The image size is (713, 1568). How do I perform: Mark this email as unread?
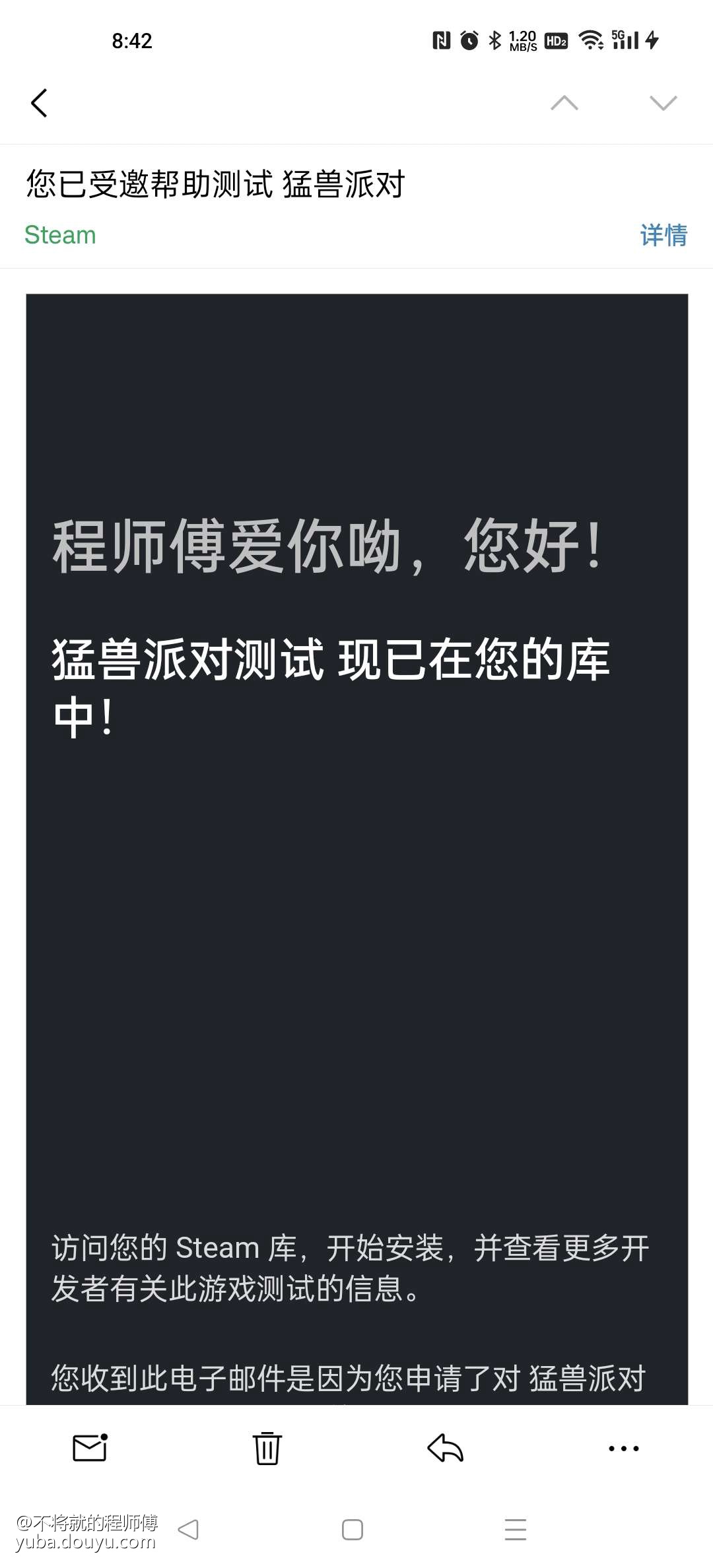pos(90,1448)
